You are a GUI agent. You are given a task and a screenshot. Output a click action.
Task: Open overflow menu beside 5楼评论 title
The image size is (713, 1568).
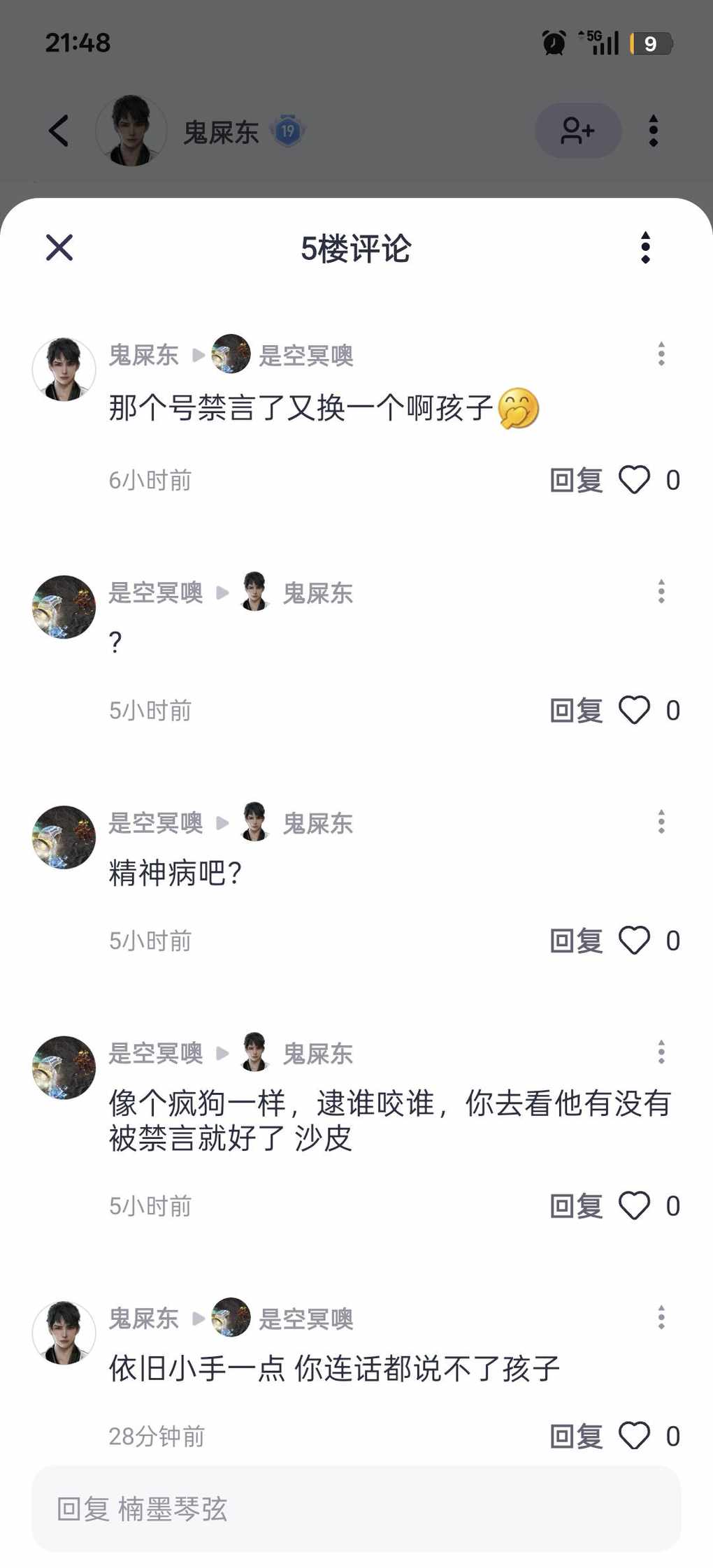645,247
